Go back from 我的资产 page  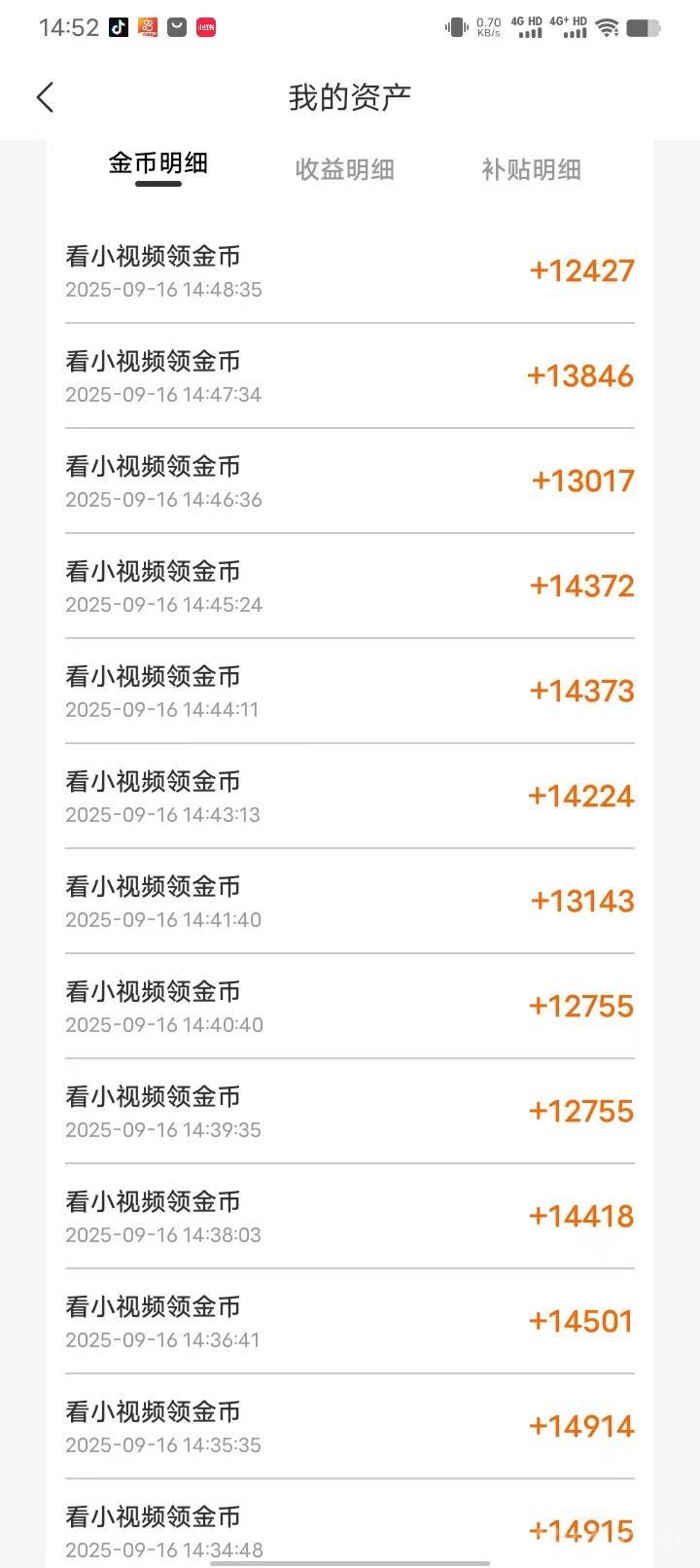pyautogui.click(x=45, y=97)
